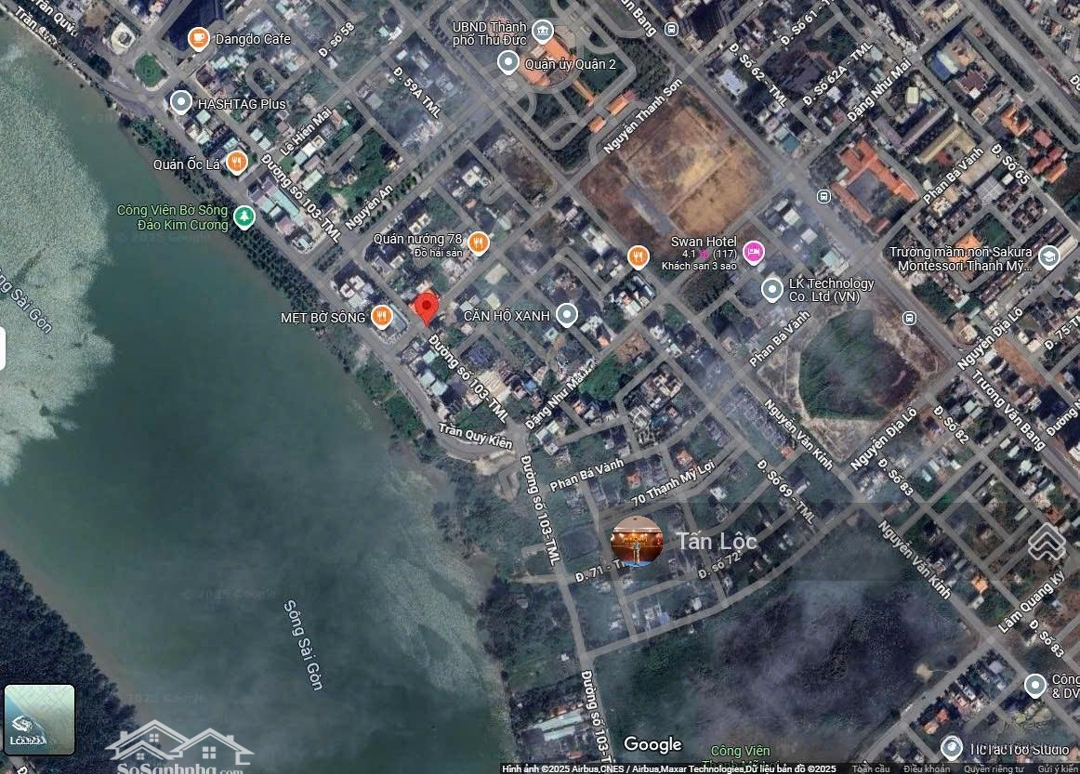
Task: Tap the red dropped pin
Action: click(x=427, y=308)
